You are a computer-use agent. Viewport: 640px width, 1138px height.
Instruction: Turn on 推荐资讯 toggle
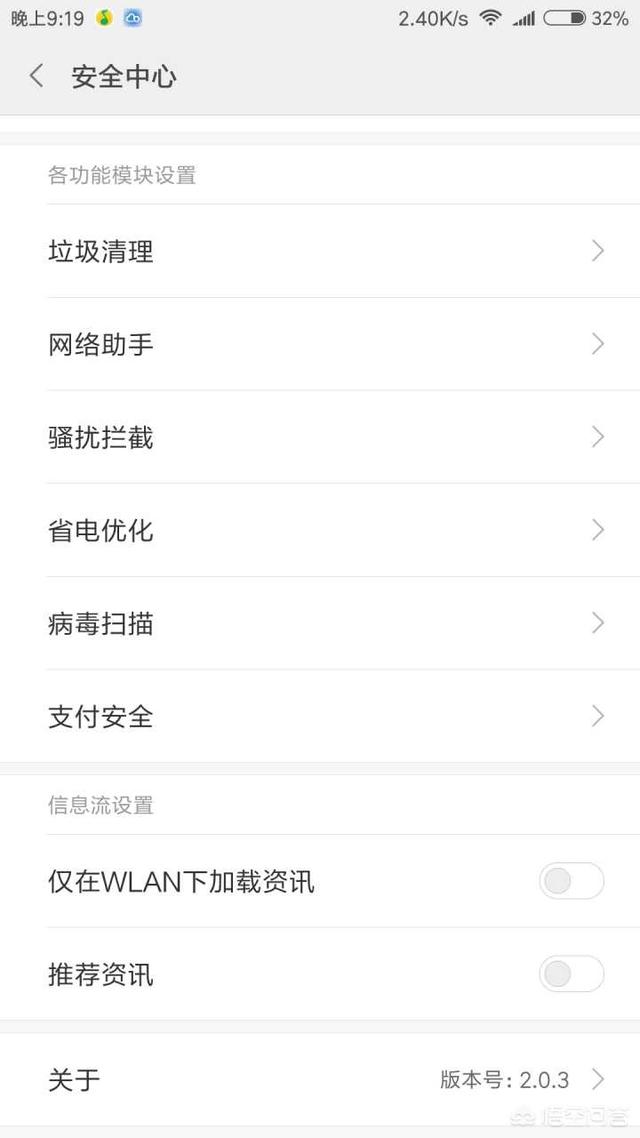pyautogui.click(x=571, y=974)
